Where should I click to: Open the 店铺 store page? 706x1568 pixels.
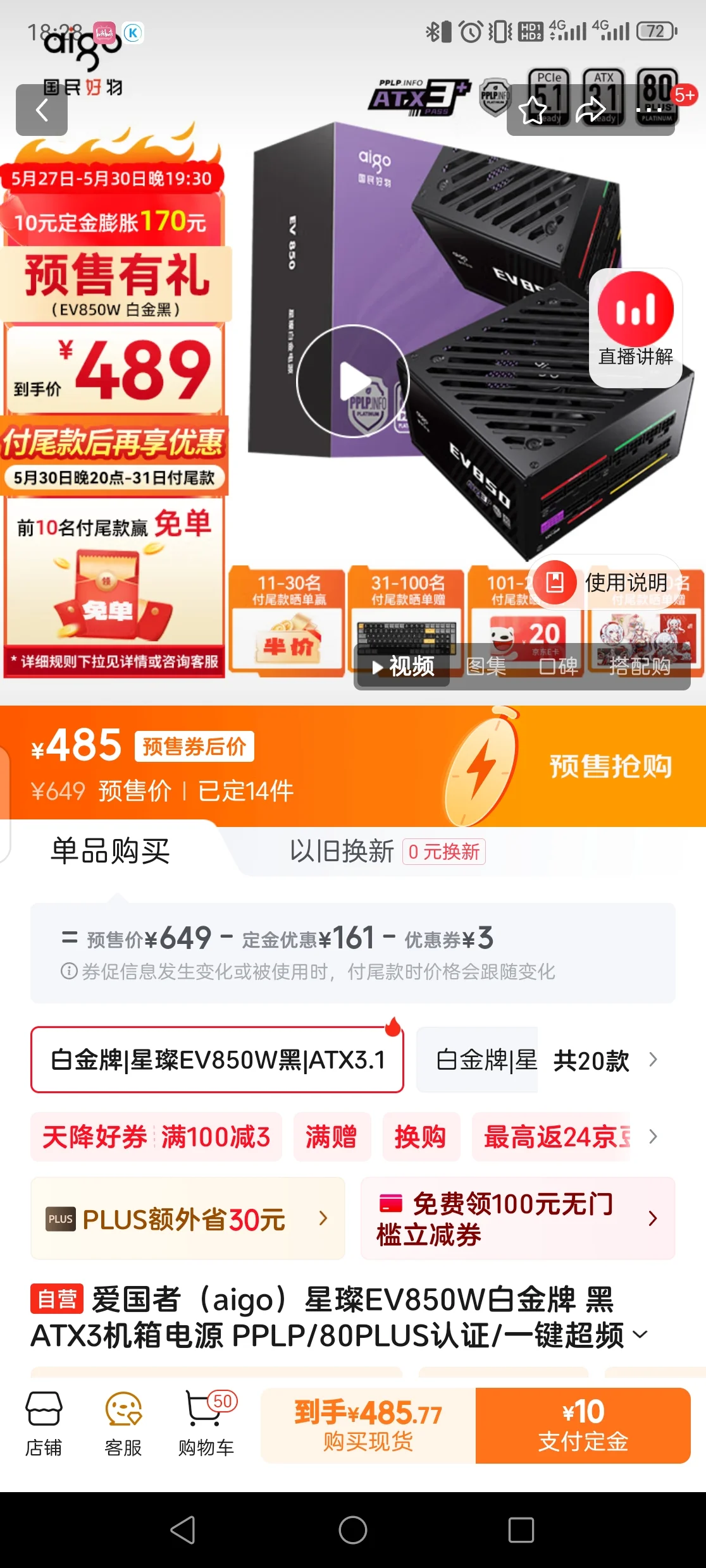tap(44, 1425)
